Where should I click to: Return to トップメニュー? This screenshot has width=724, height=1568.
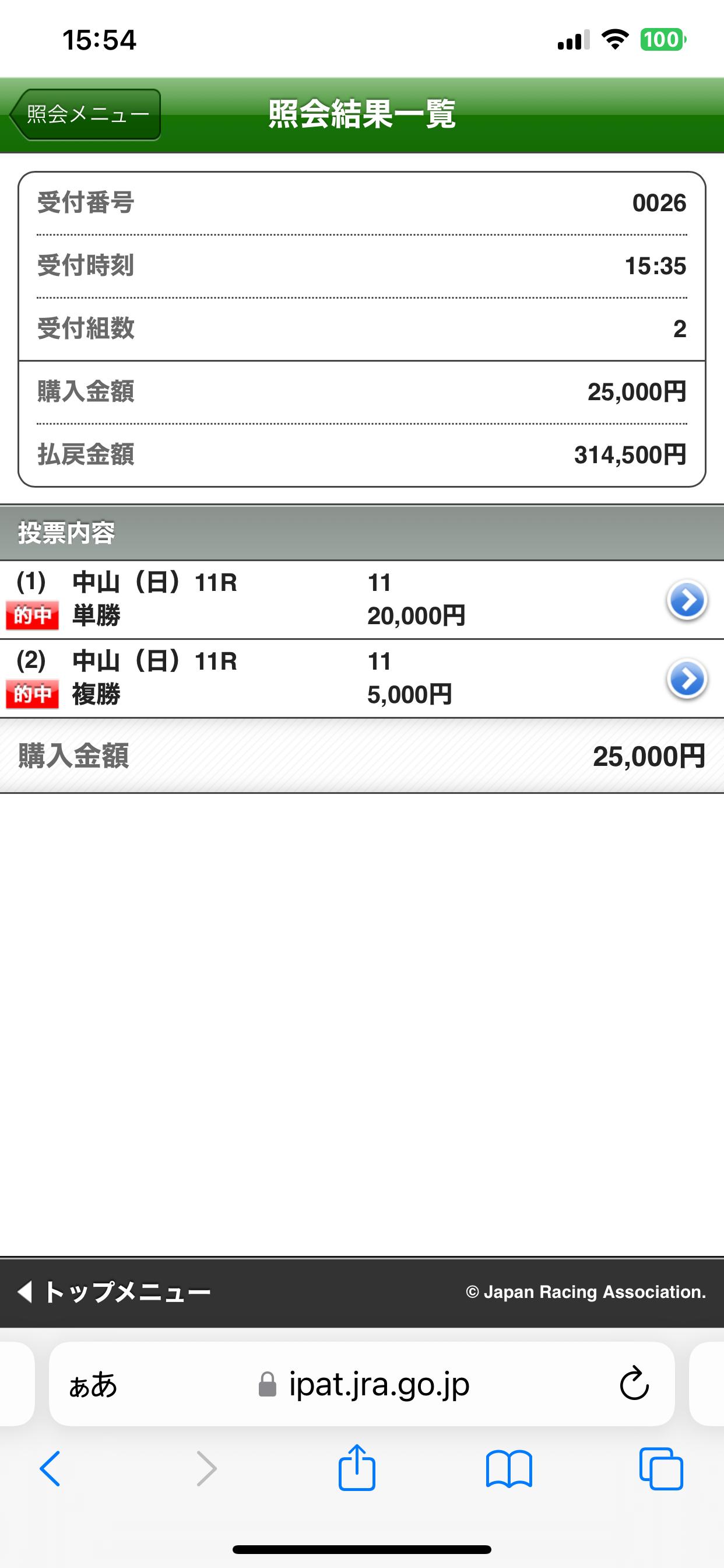(115, 1291)
